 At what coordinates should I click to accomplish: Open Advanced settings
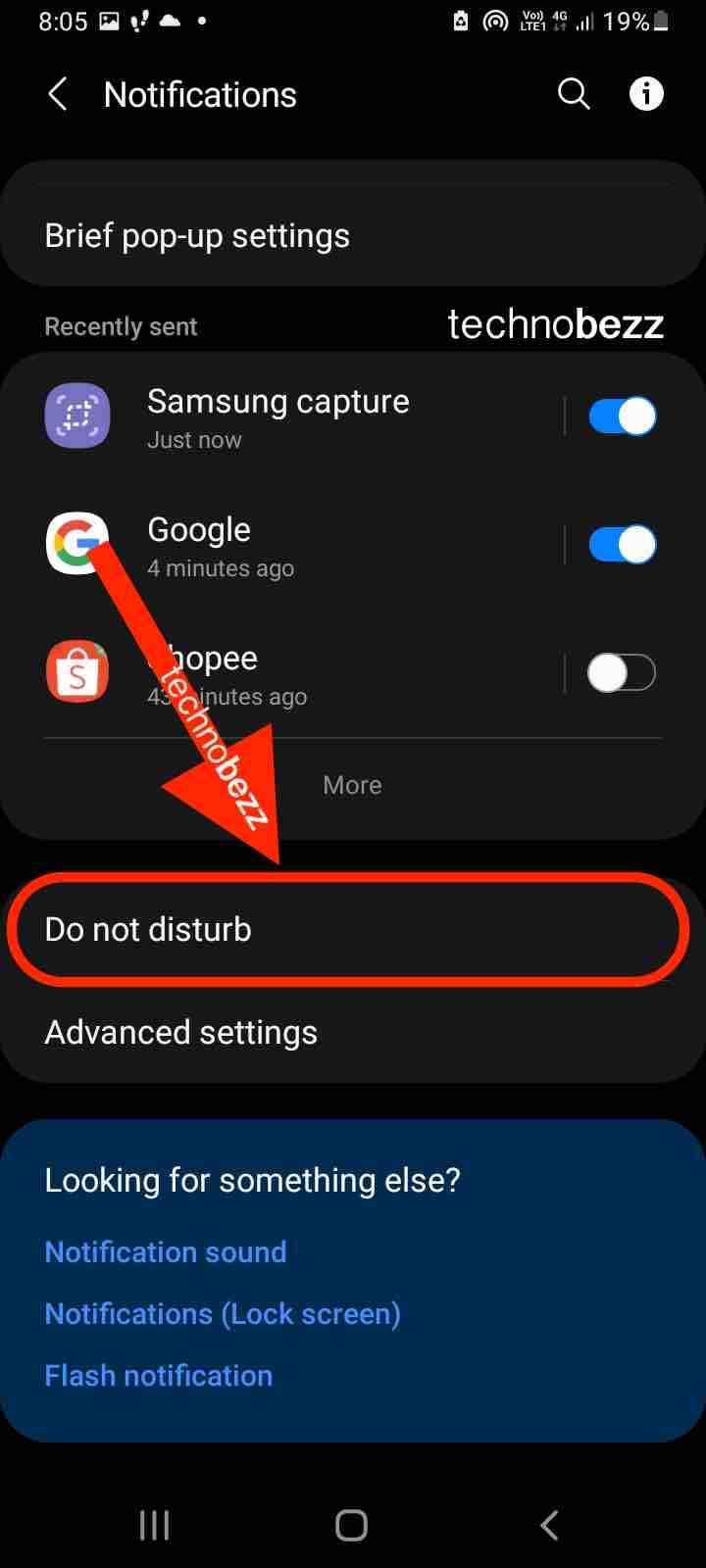pos(353,1032)
